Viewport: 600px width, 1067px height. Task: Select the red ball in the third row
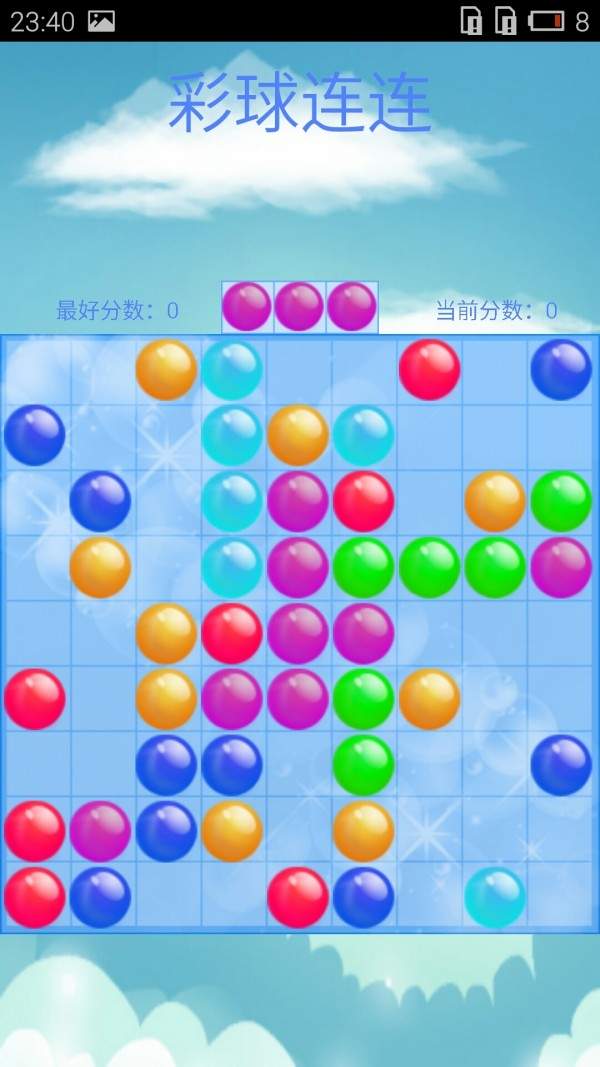pos(364,502)
